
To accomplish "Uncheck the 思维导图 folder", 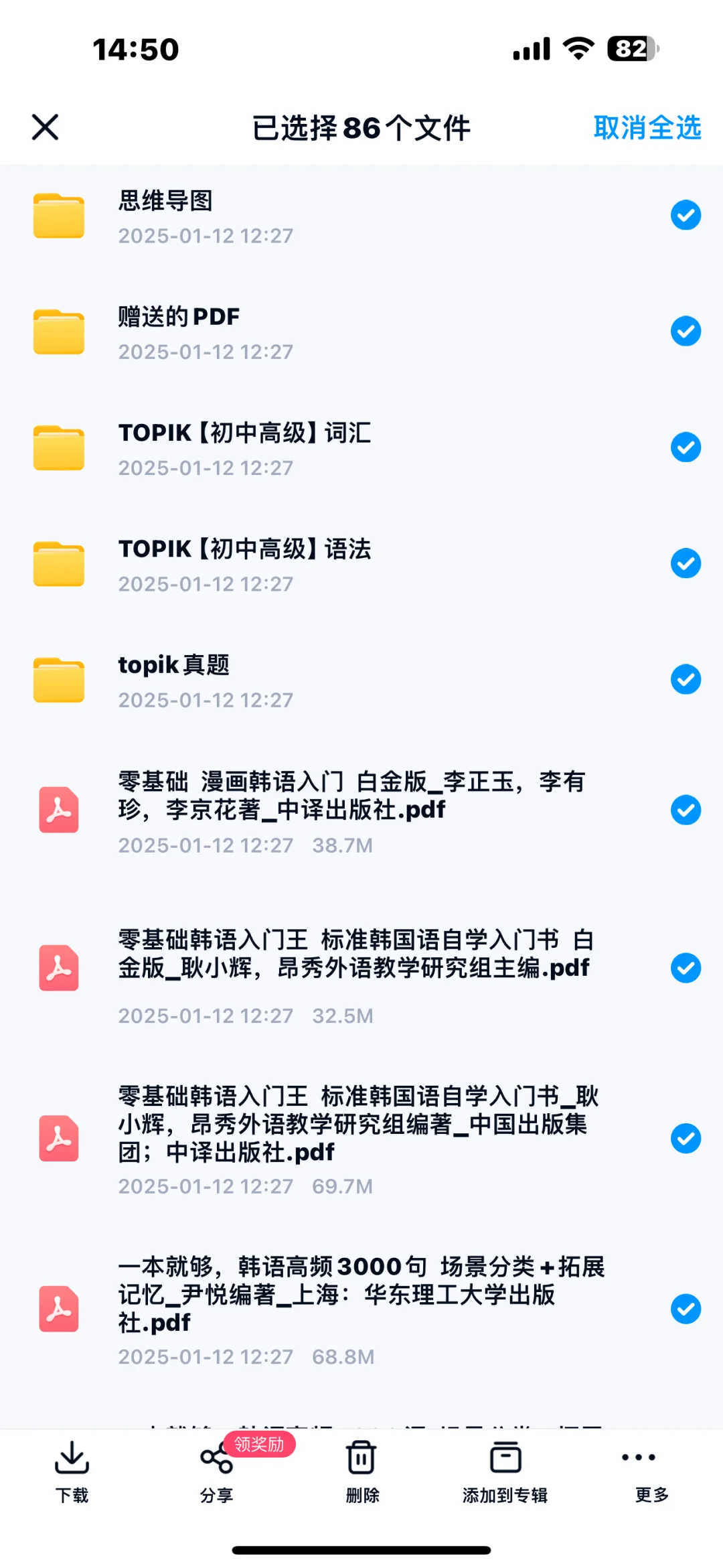I will [686, 215].
